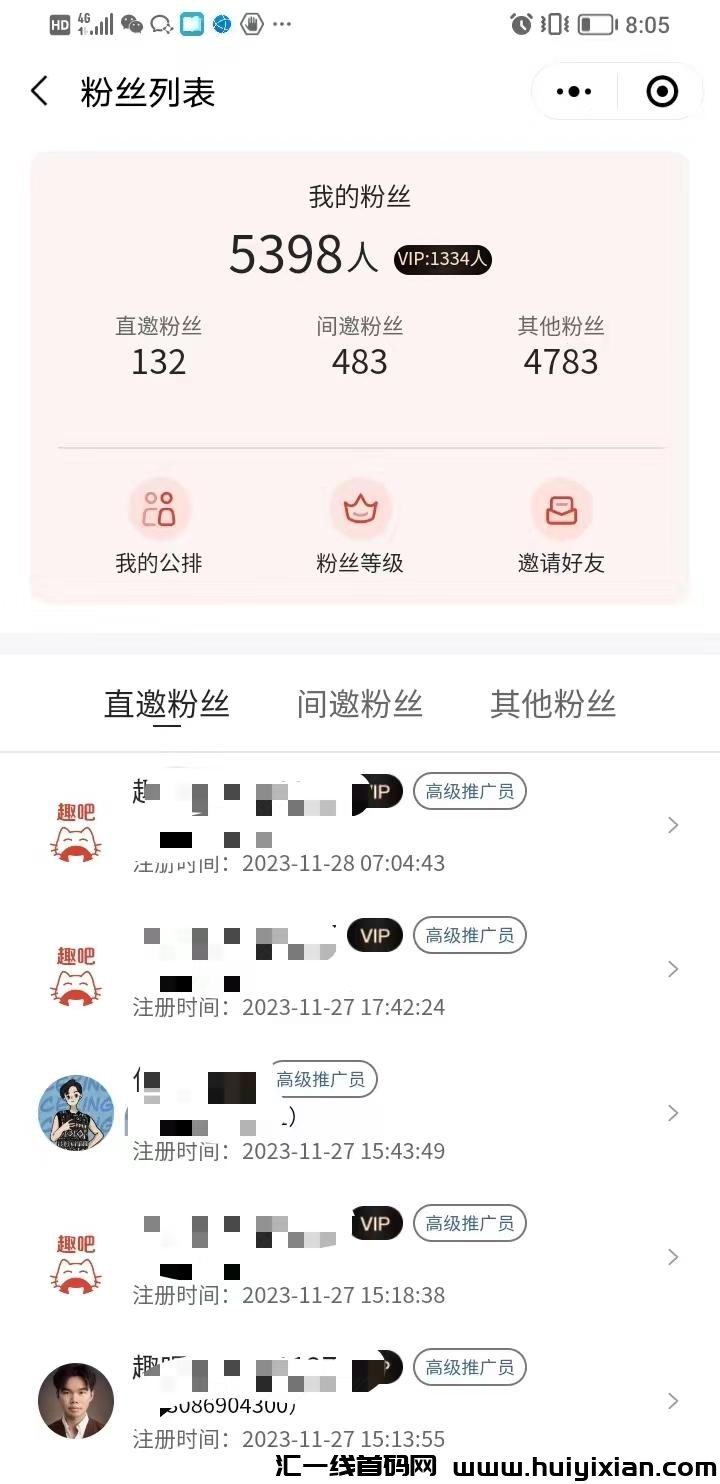Close the mini program with the circle button
The image size is (720, 1484).
tap(662, 92)
